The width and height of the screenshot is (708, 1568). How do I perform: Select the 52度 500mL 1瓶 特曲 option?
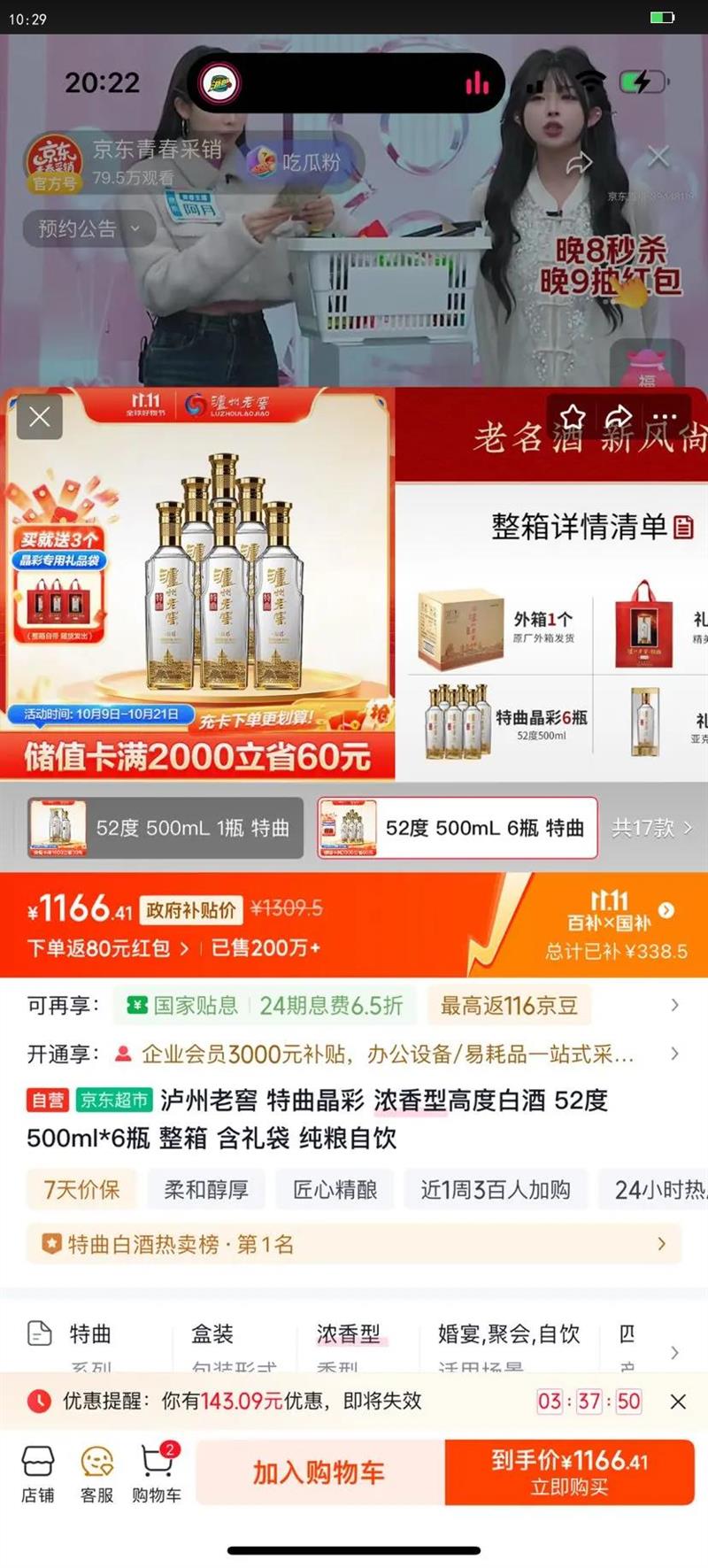pyautogui.click(x=165, y=828)
